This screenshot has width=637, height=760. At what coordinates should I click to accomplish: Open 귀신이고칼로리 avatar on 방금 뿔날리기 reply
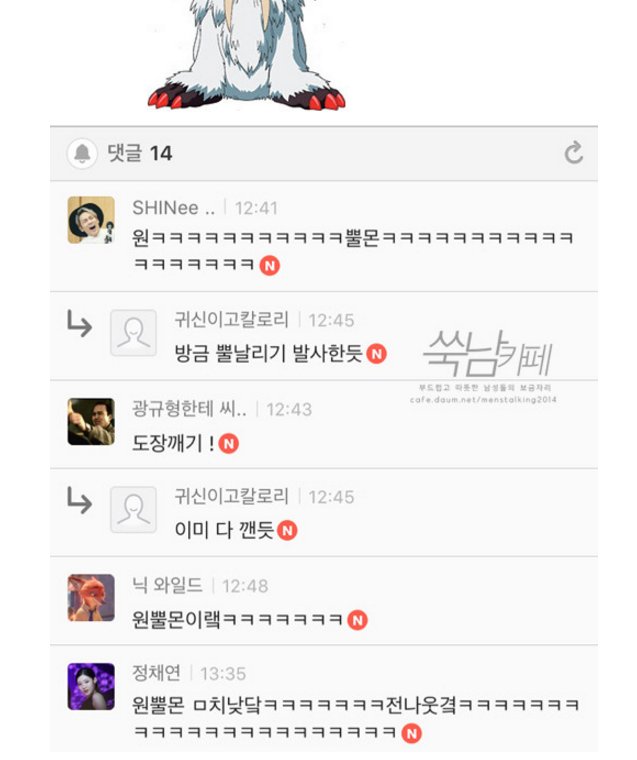(x=133, y=332)
